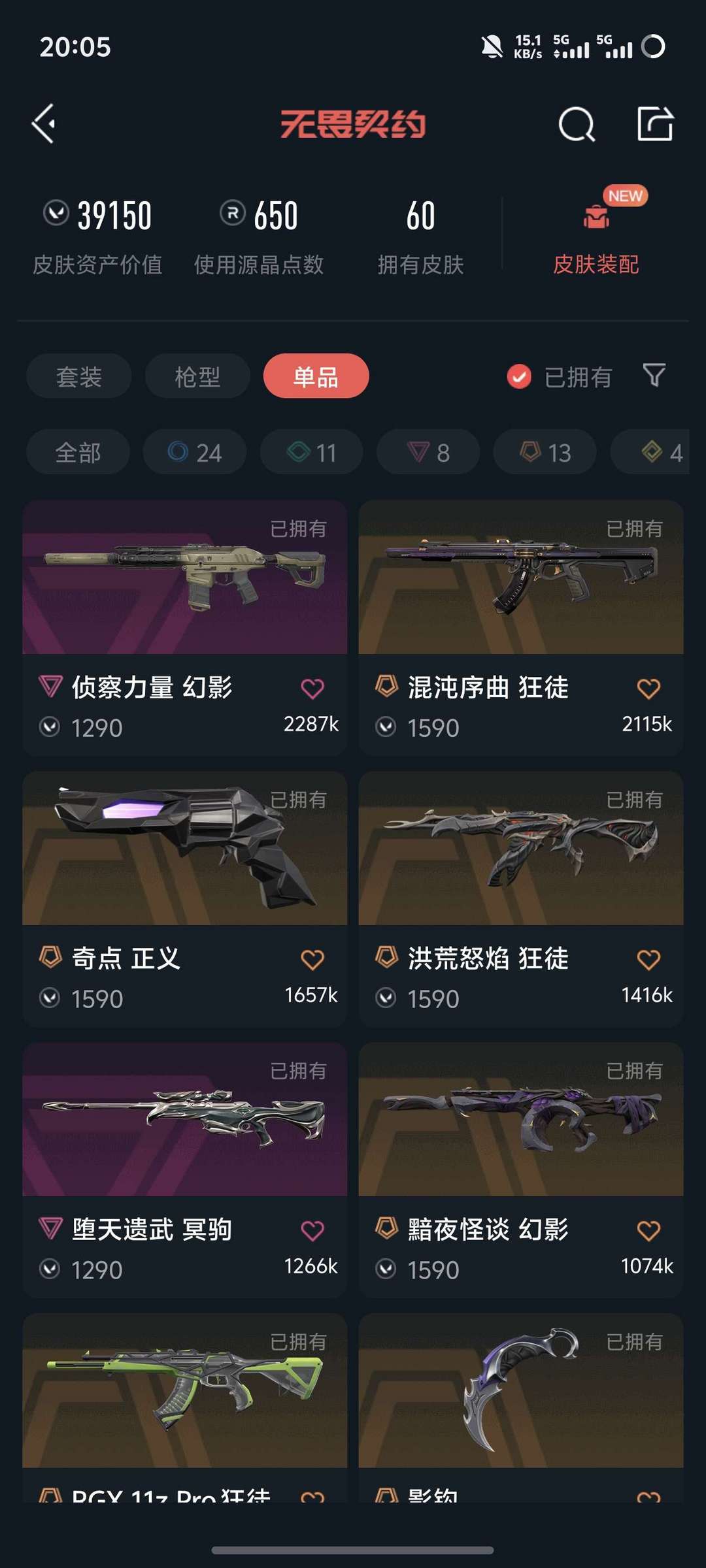Select the 单品 tab

pos(316,376)
